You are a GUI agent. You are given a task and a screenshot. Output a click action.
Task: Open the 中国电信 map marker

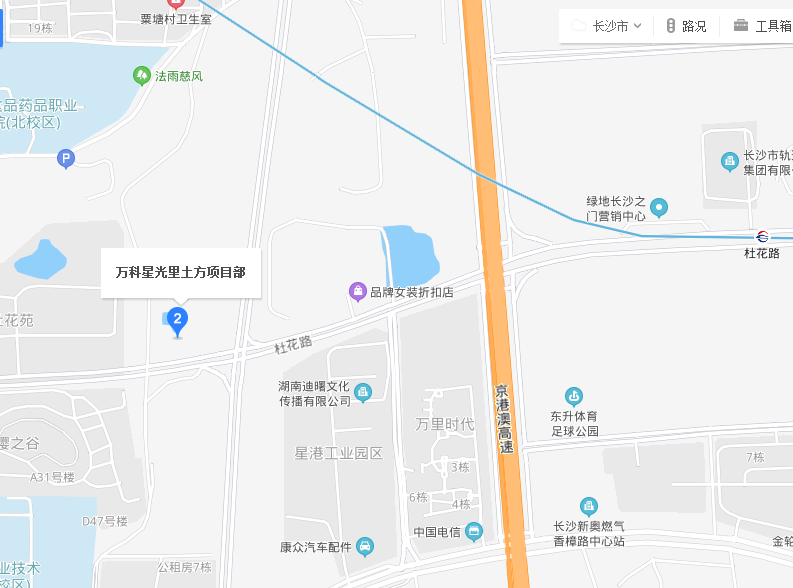pyautogui.click(x=474, y=531)
